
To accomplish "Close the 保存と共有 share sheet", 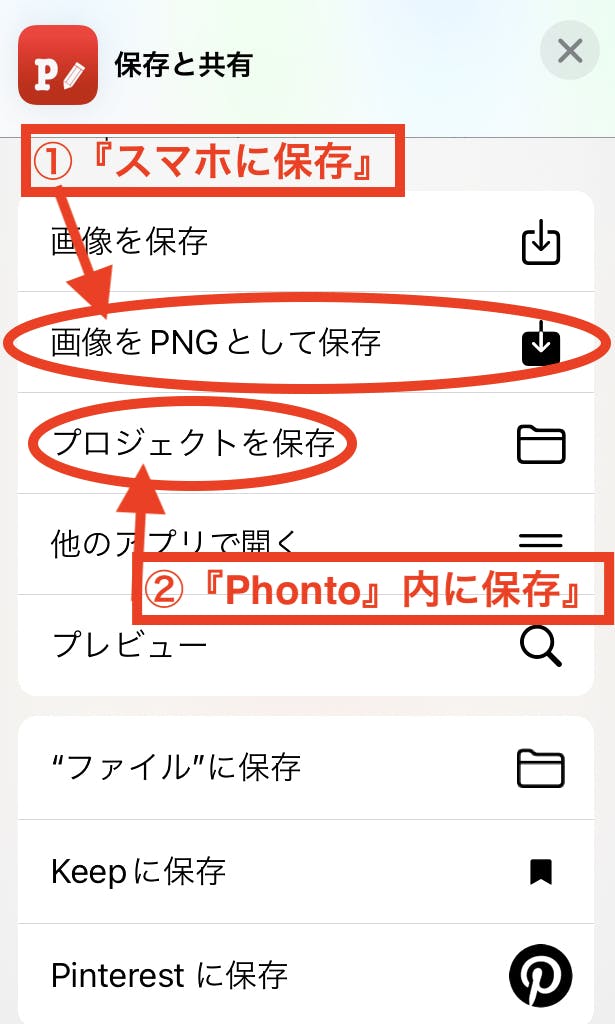I will coord(569,50).
